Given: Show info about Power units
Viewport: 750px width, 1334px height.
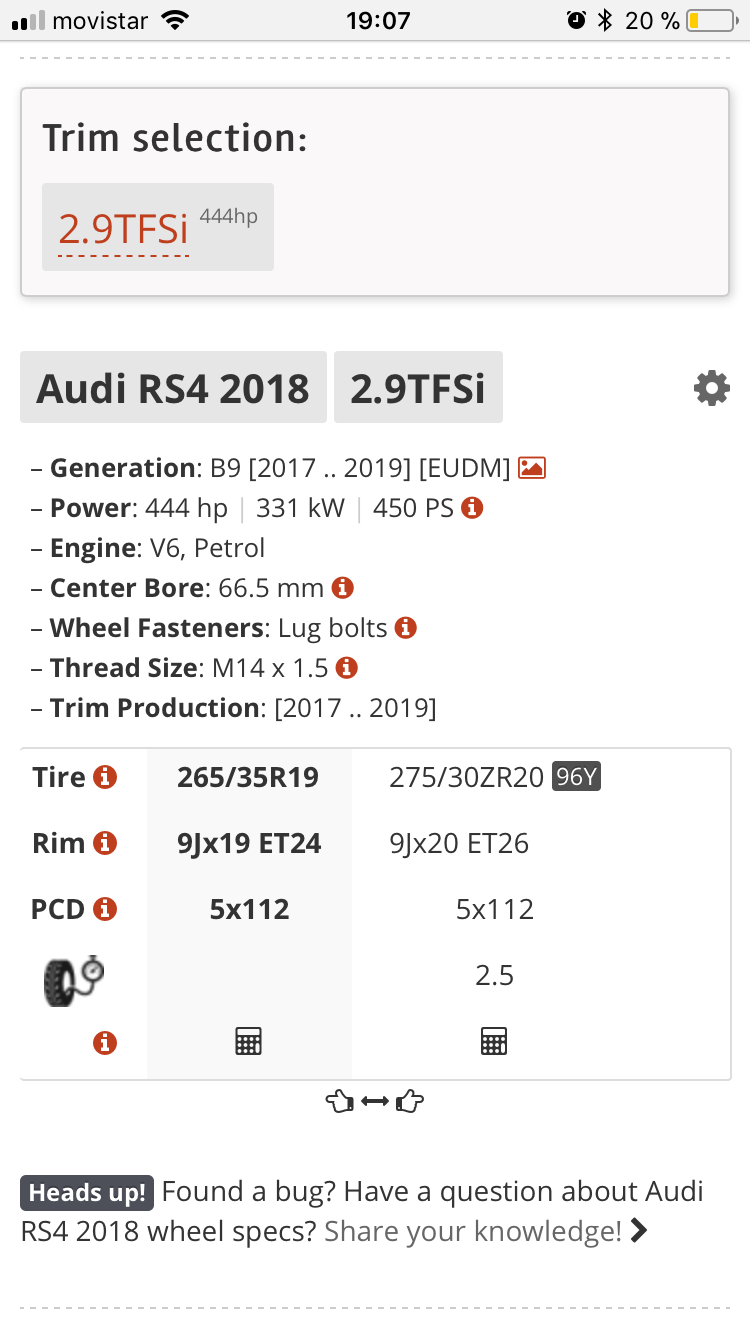Looking at the screenshot, I should (x=472, y=508).
